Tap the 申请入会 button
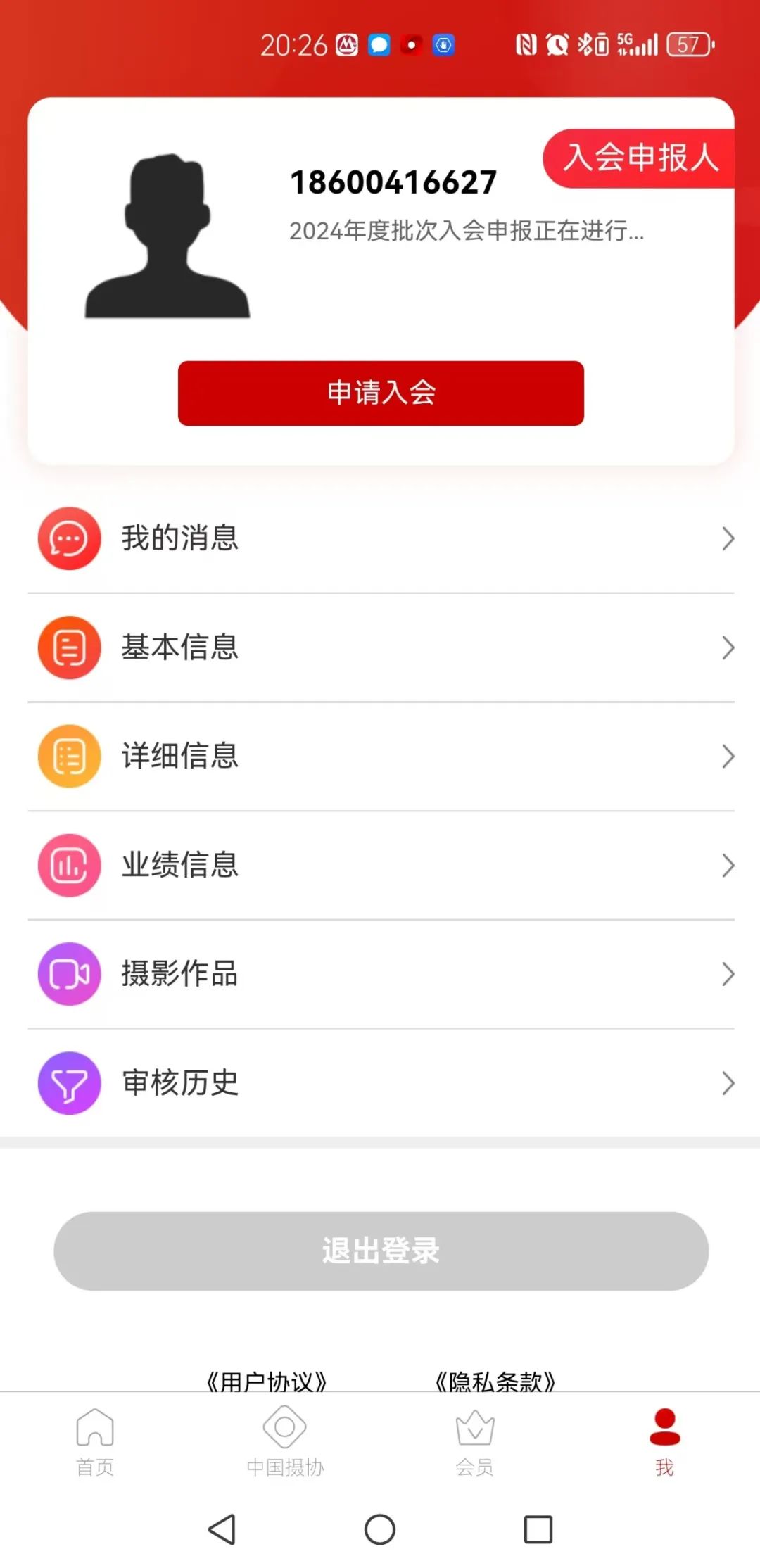The image size is (760, 1568). tap(381, 393)
